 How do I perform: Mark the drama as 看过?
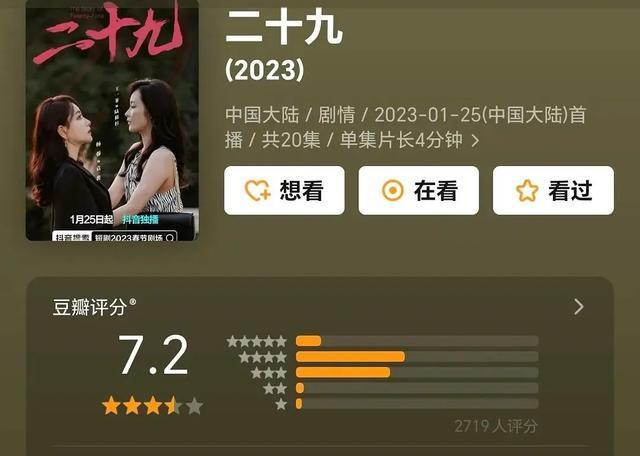coord(552,191)
